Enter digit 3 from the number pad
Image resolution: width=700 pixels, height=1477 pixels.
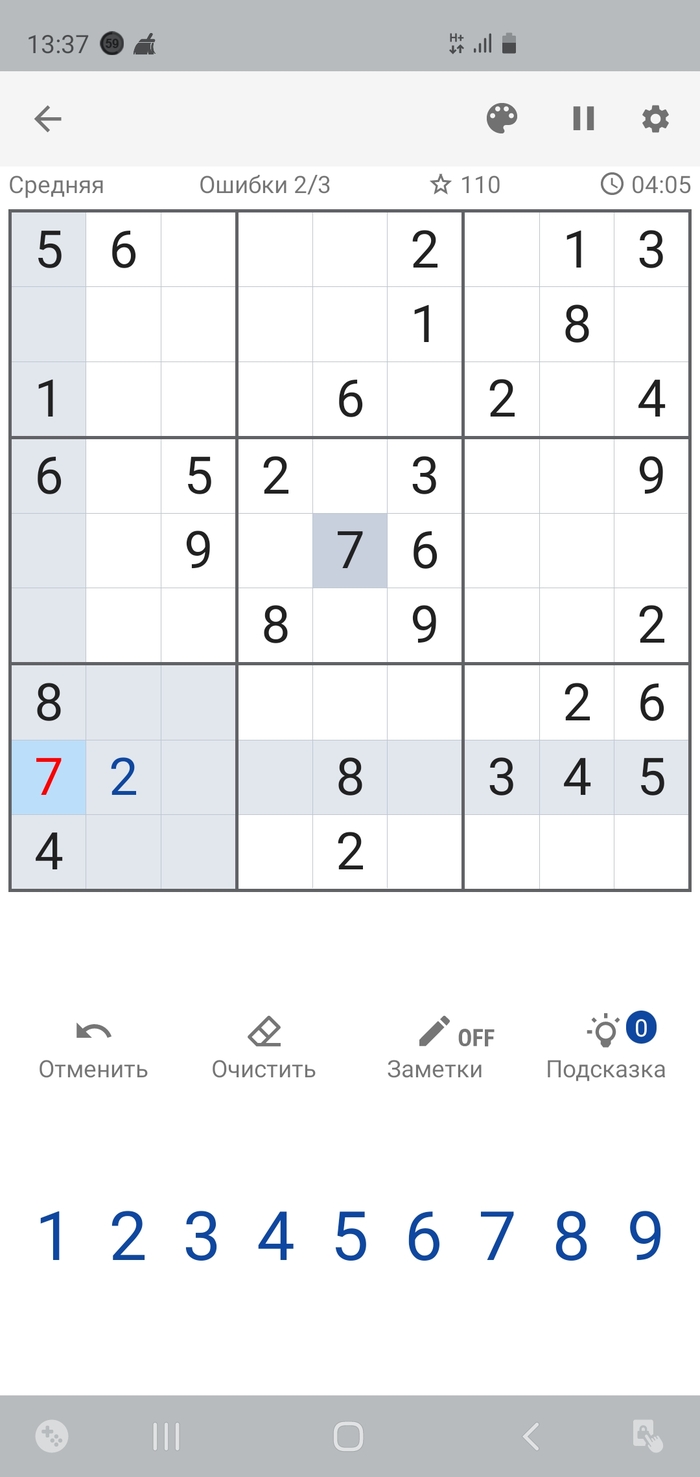click(201, 1236)
